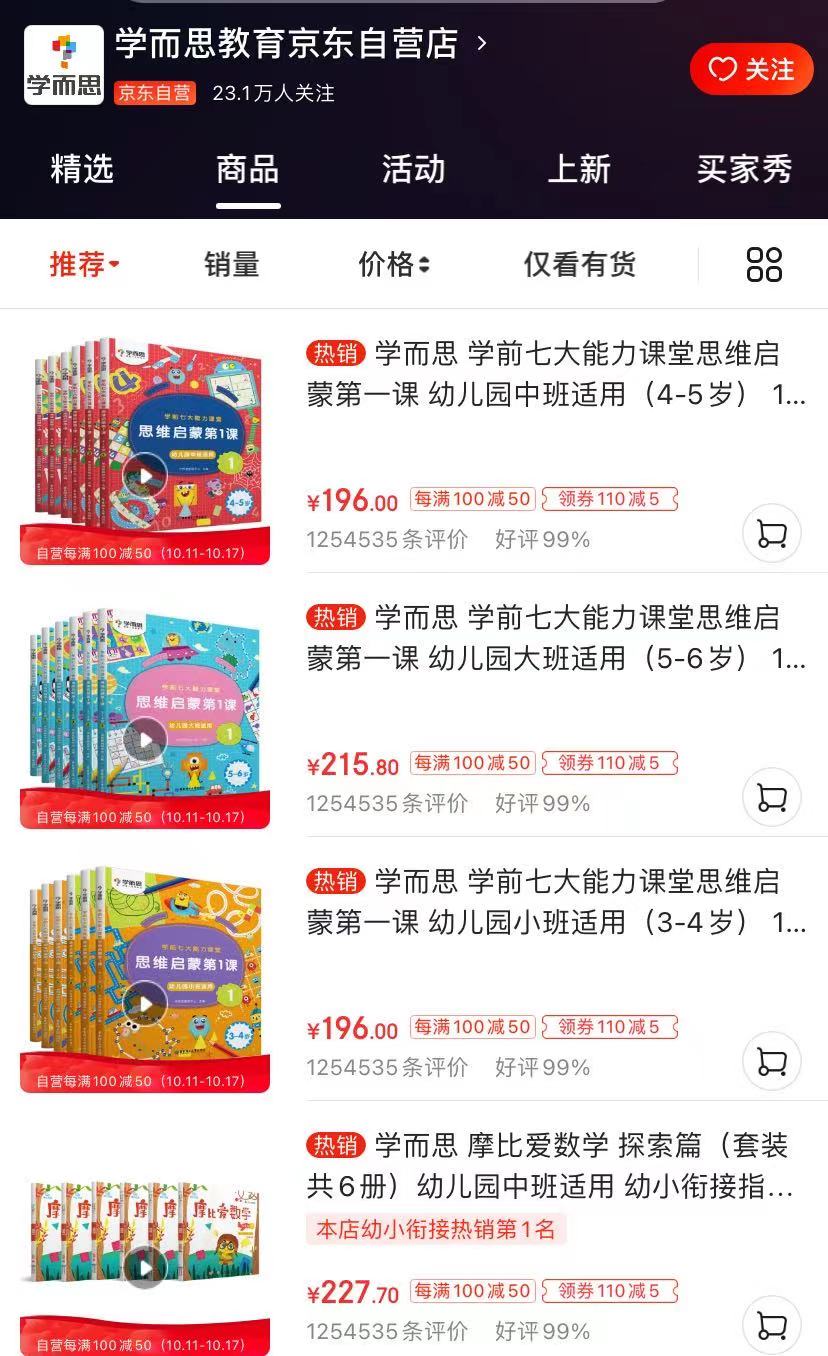Screen dimensions: 828x1356
Task: Sort products by 销量
Action: click(232, 265)
